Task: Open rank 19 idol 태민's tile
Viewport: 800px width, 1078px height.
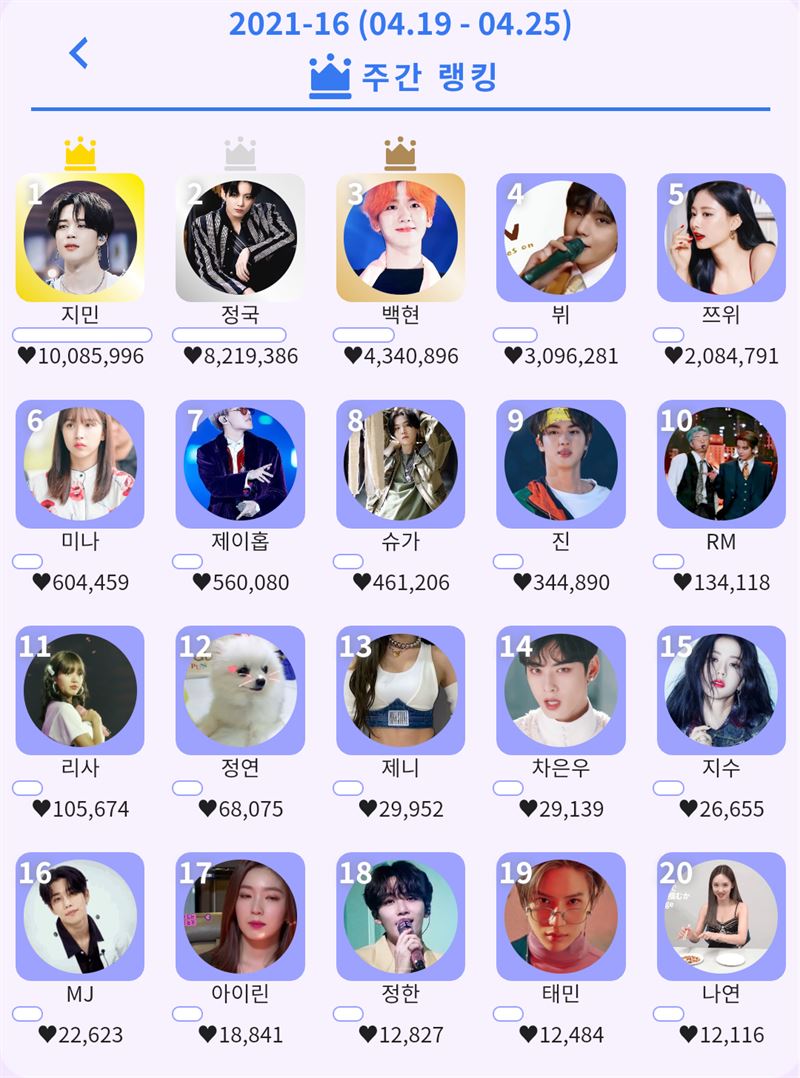Action: [x=561, y=916]
